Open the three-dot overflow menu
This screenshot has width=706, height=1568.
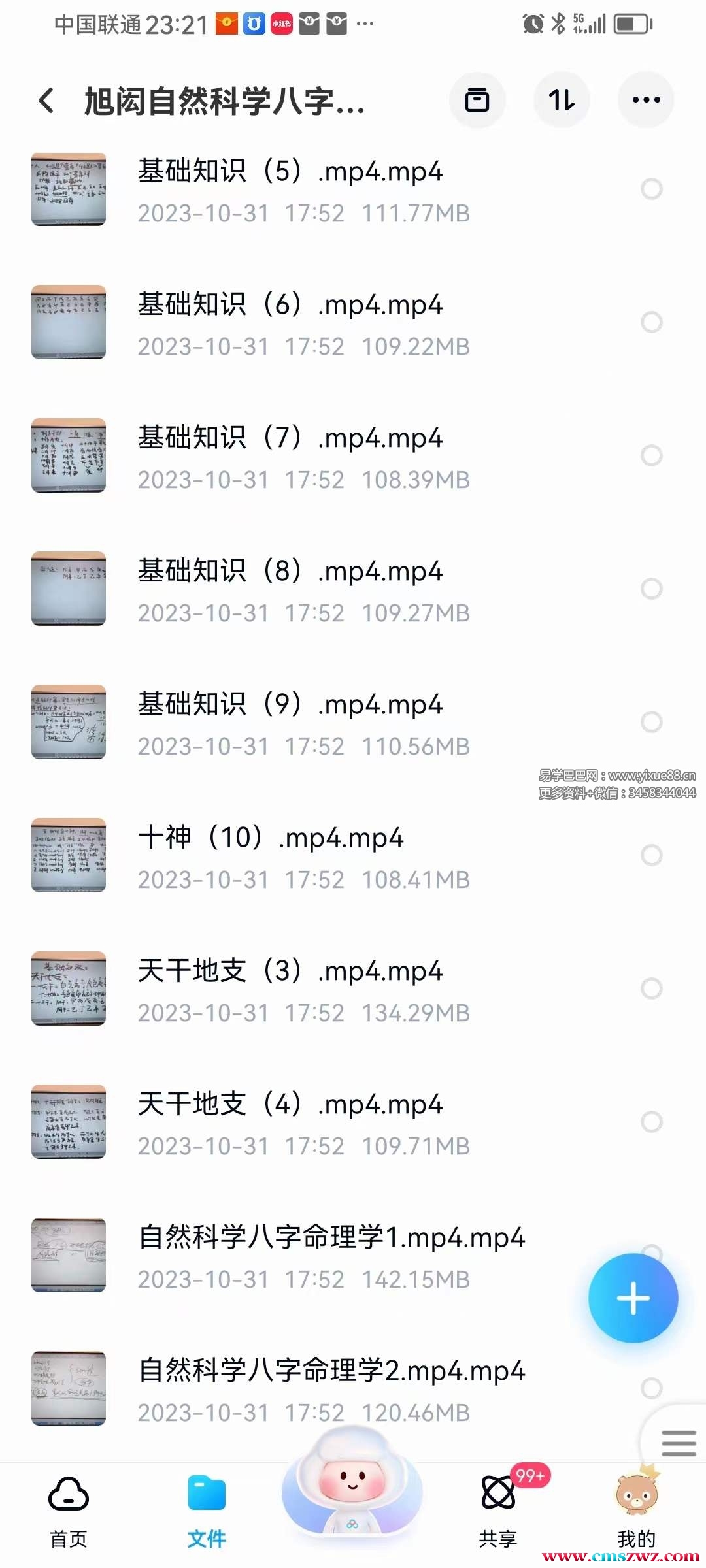click(x=646, y=101)
